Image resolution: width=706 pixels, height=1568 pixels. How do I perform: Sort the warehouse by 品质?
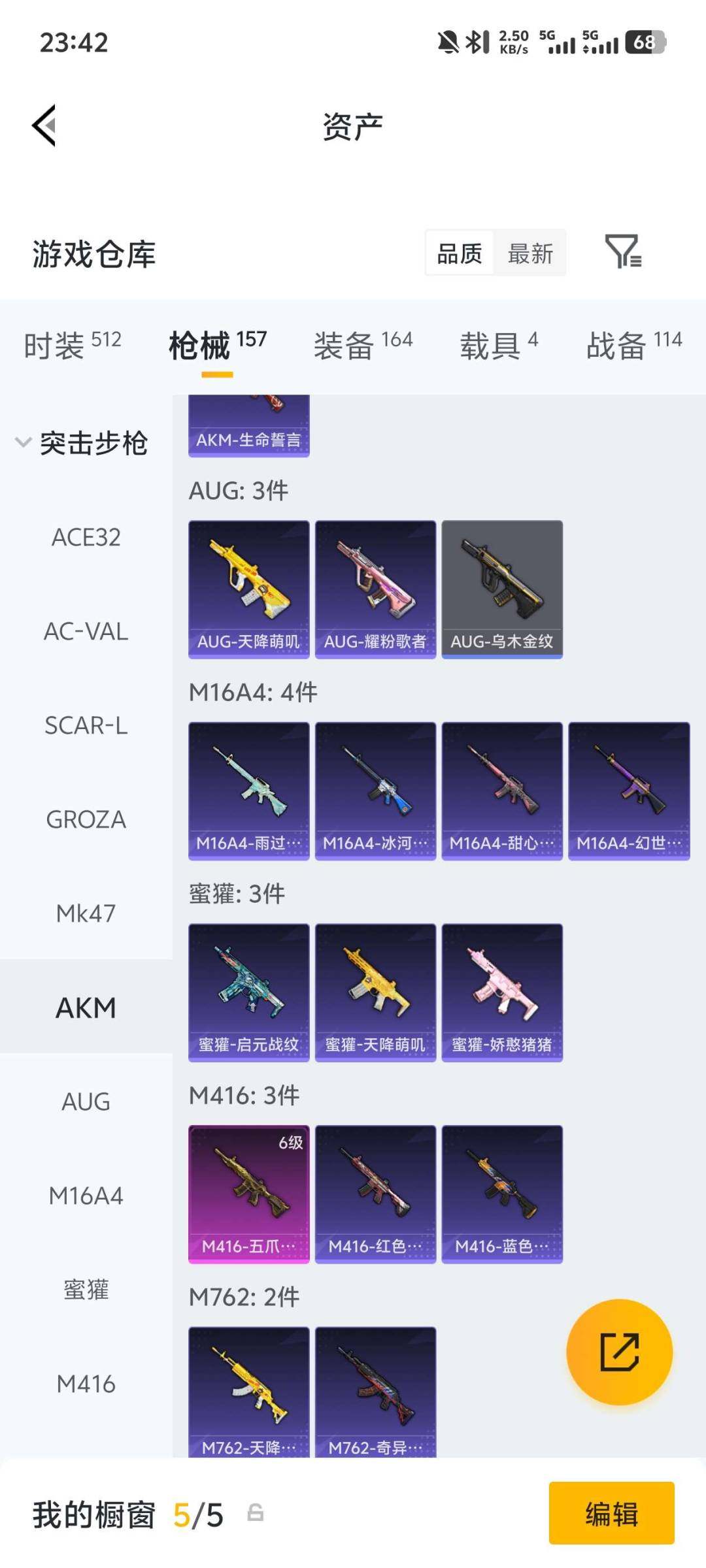coord(460,253)
